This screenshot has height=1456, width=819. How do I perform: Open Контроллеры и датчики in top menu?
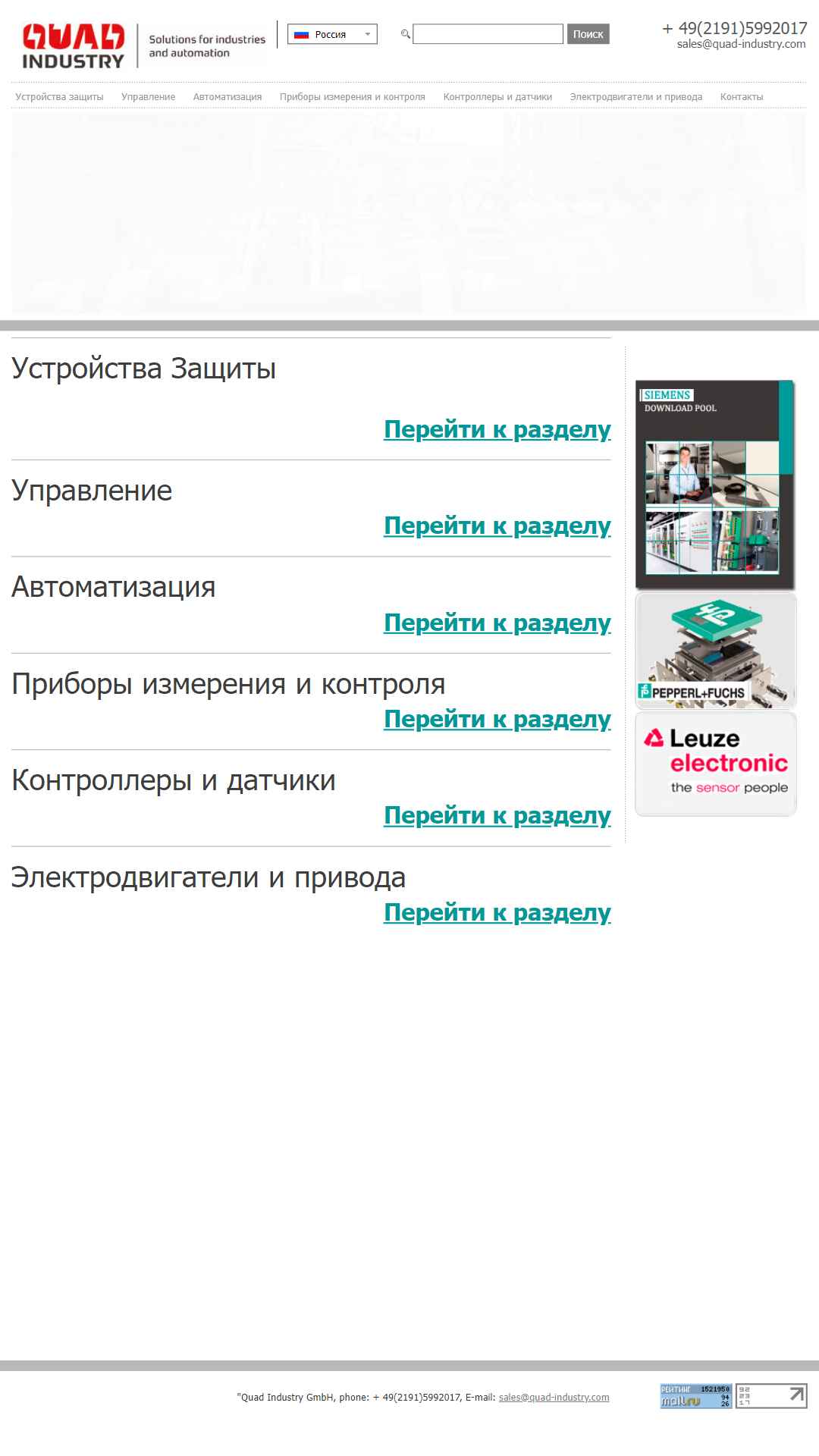pos(497,97)
